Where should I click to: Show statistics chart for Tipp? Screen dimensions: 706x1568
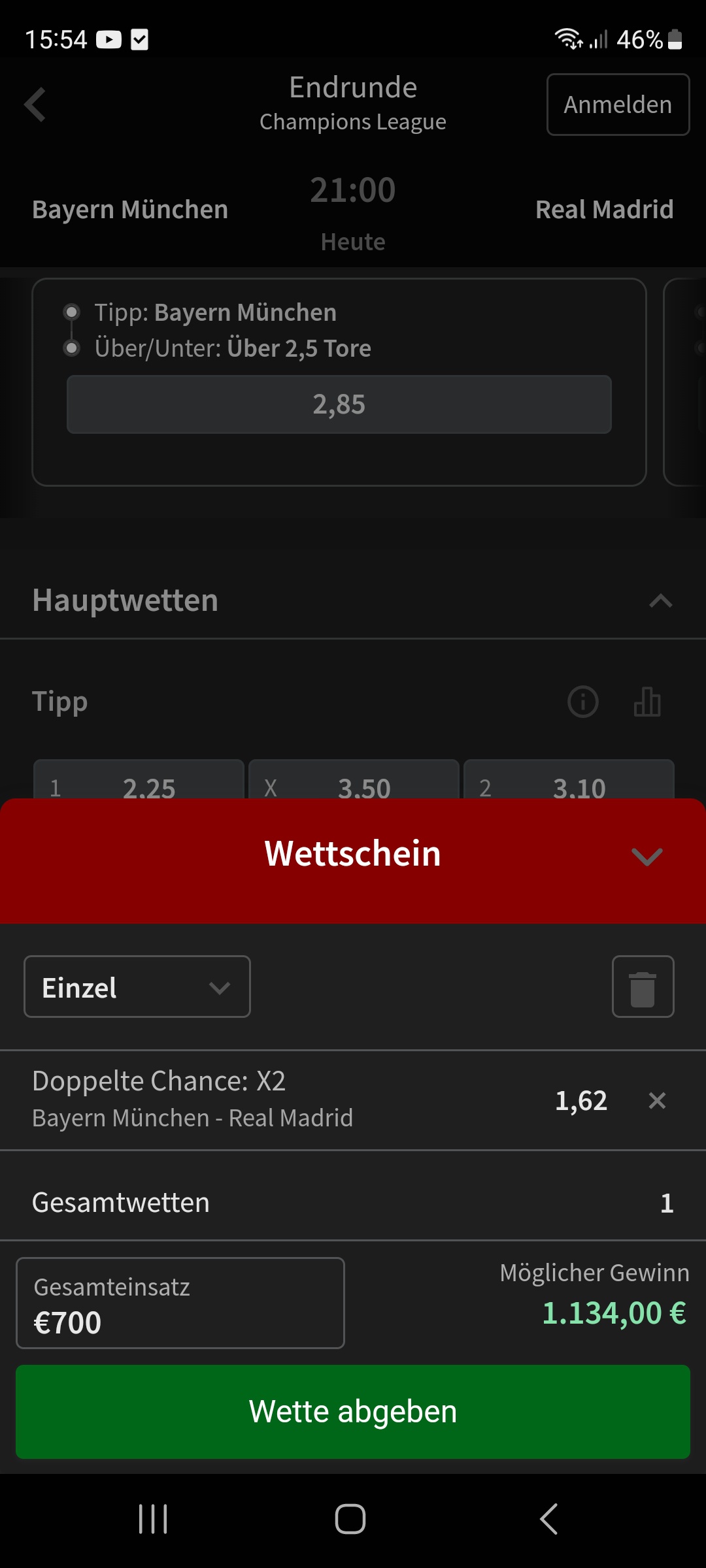coord(647,702)
